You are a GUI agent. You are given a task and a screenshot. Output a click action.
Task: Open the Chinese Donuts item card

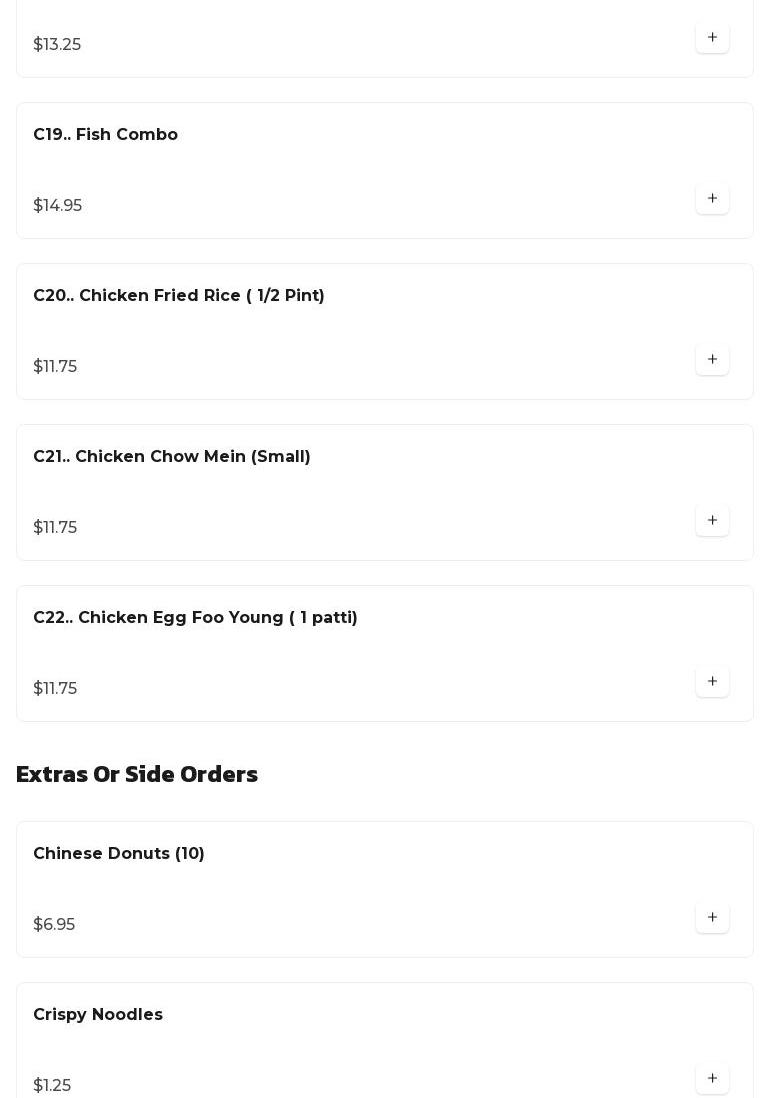click(119, 854)
